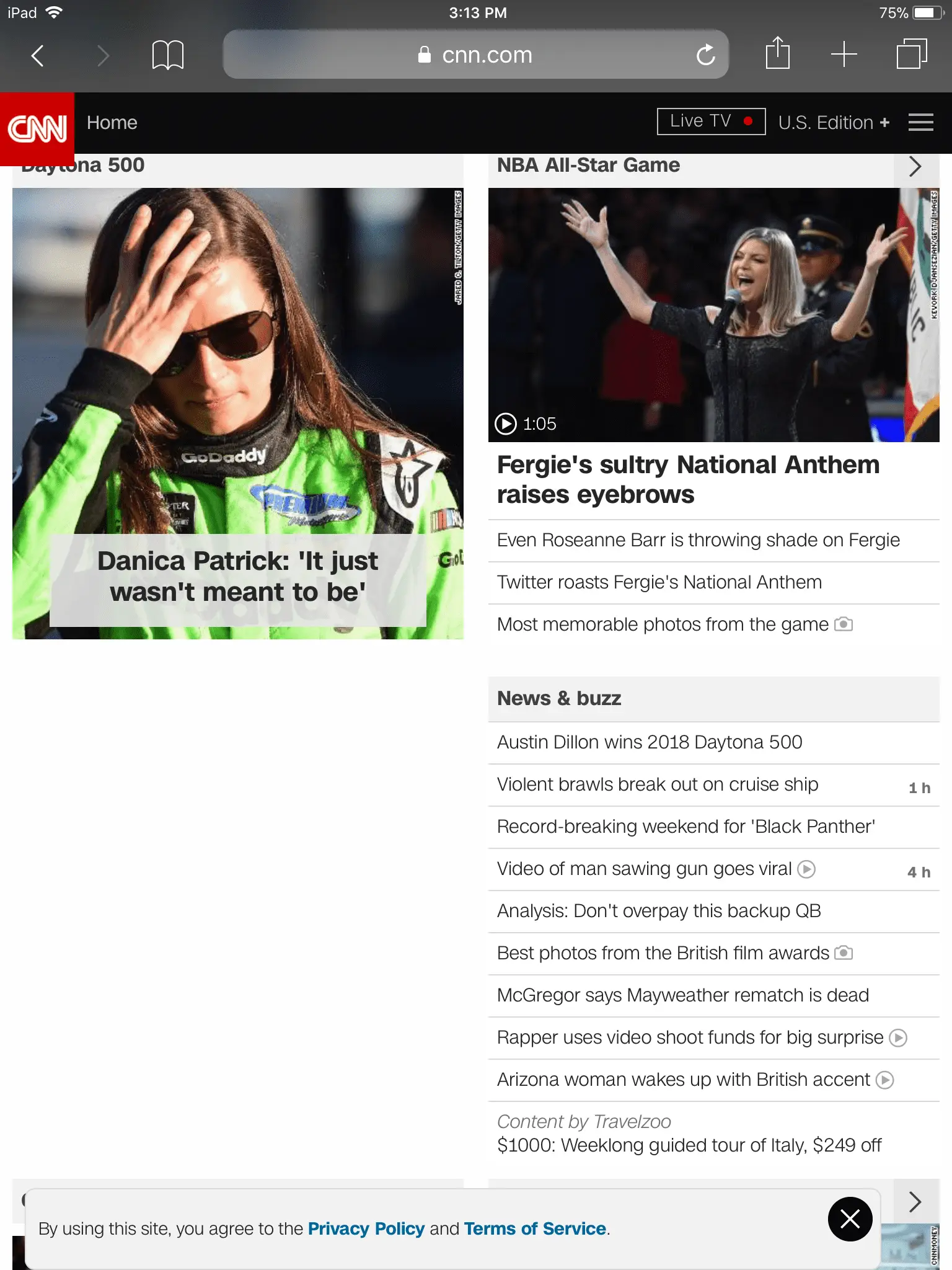Open the Terms of Service link
Image resolution: width=952 pixels, height=1270 pixels.
click(535, 1228)
